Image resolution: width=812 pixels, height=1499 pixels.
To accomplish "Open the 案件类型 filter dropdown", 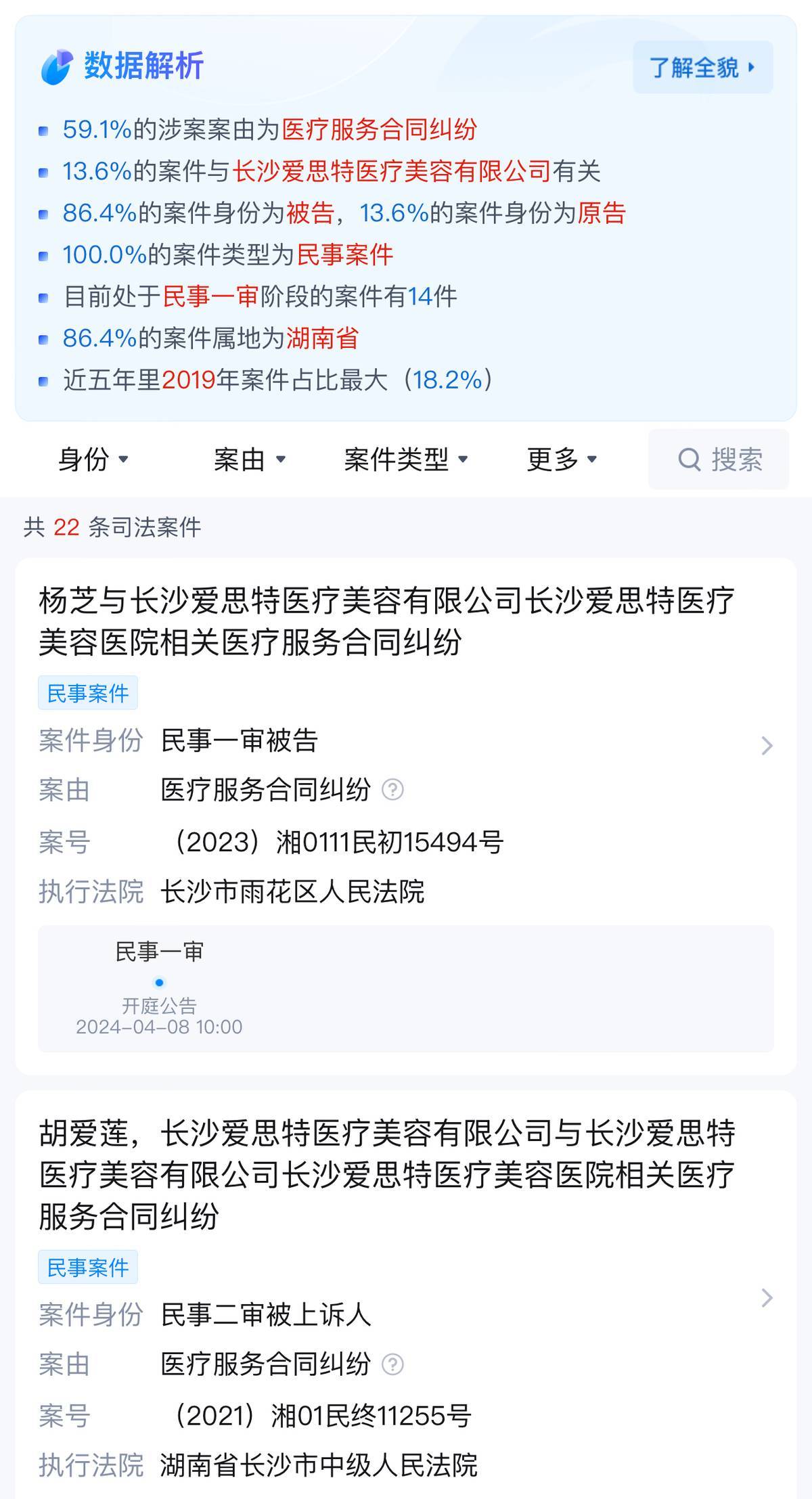I will tap(405, 460).
